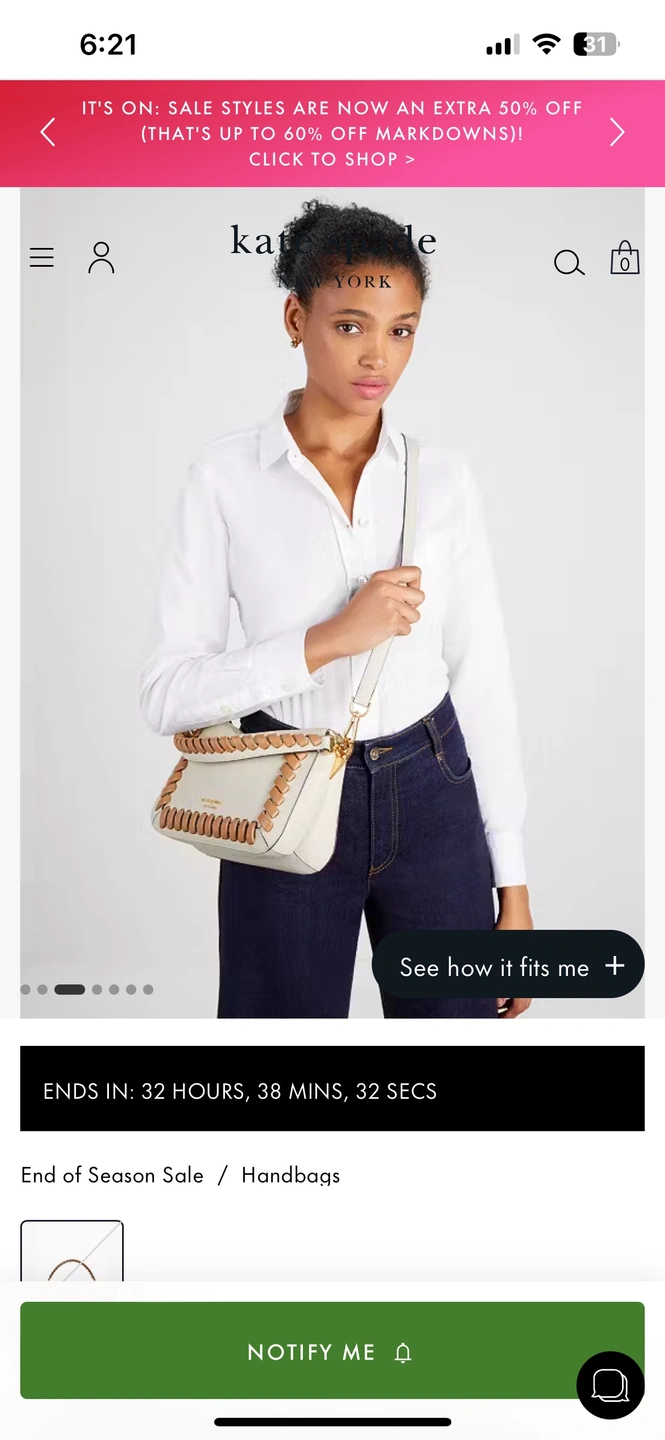Tap the search magnifier icon
This screenshot has height=1440, width=665.
[568, 262]
